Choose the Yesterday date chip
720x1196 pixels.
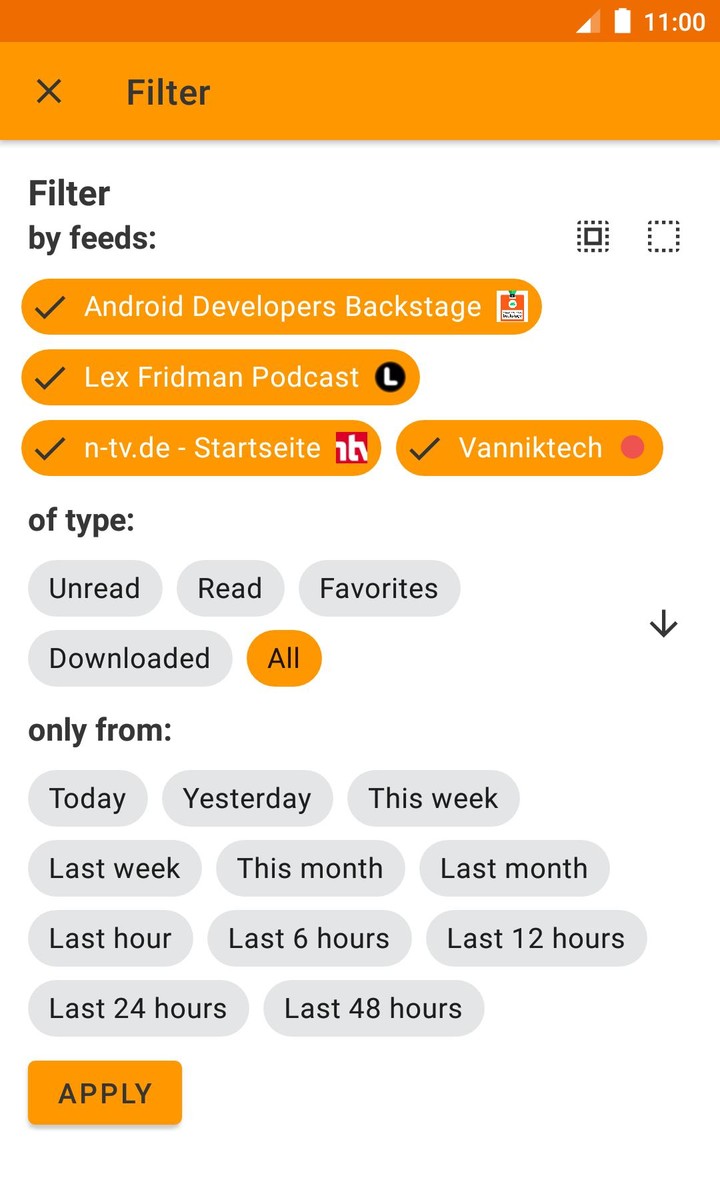click(x=247, y=798)
